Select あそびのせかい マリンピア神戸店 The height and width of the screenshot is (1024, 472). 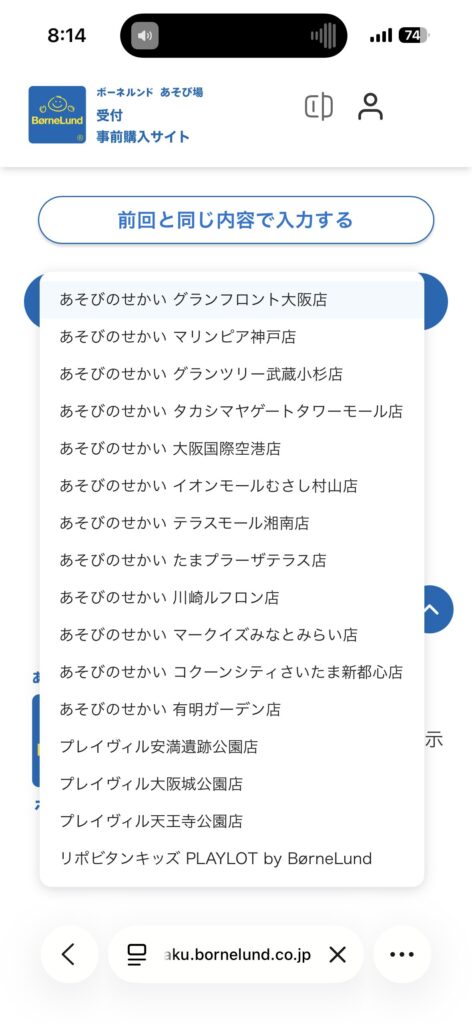click(x=232, y=337)
